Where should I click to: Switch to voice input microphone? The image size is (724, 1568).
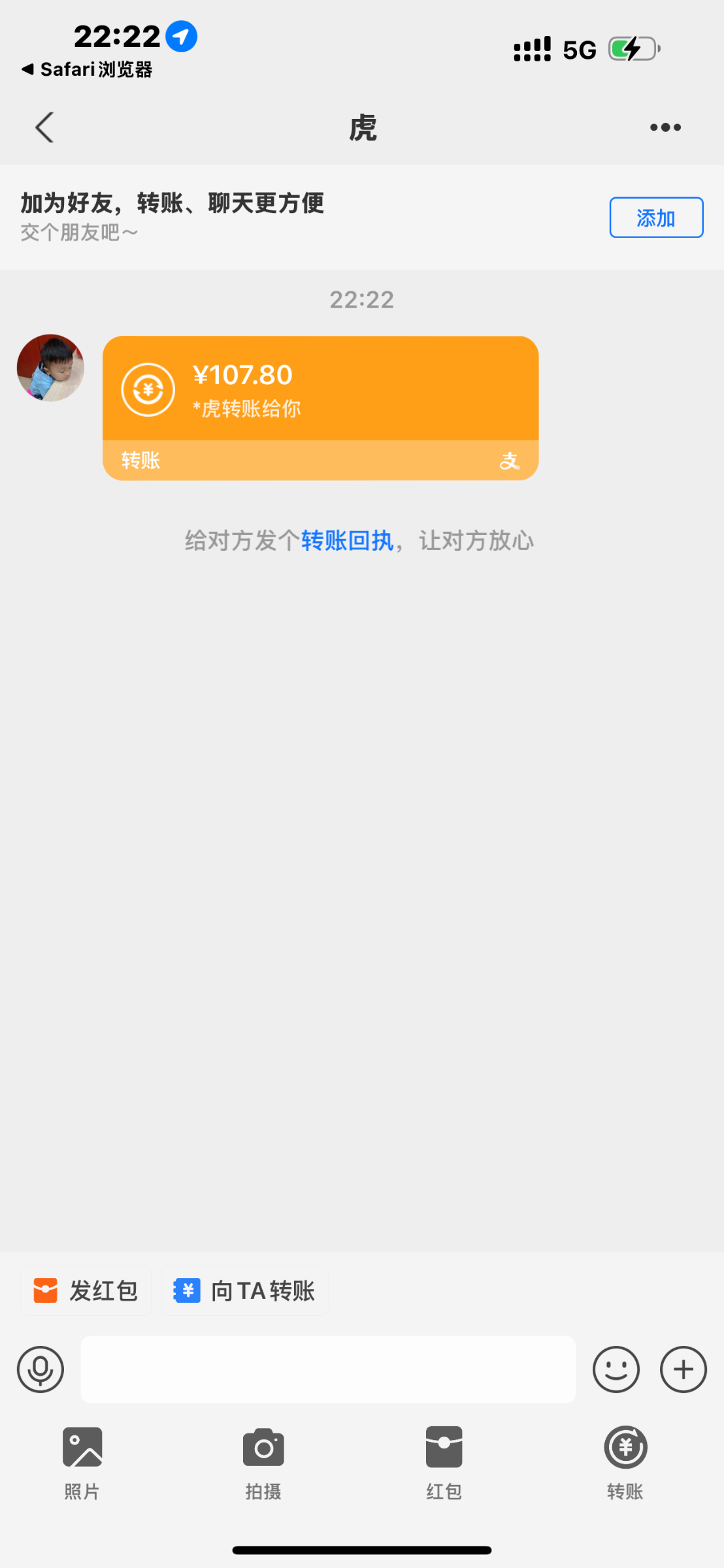pos(41,1369)
